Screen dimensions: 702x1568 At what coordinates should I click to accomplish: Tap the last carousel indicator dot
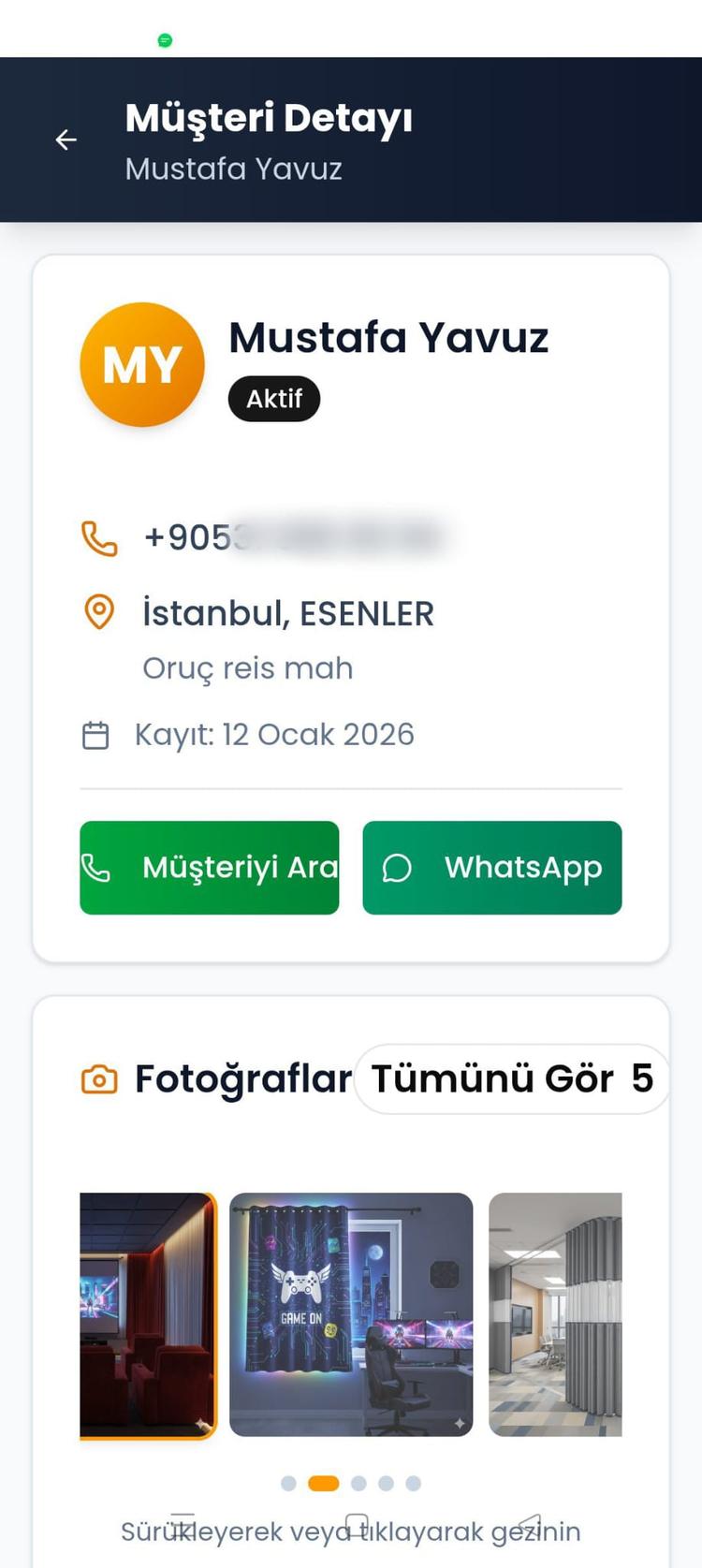[412, 1484]
